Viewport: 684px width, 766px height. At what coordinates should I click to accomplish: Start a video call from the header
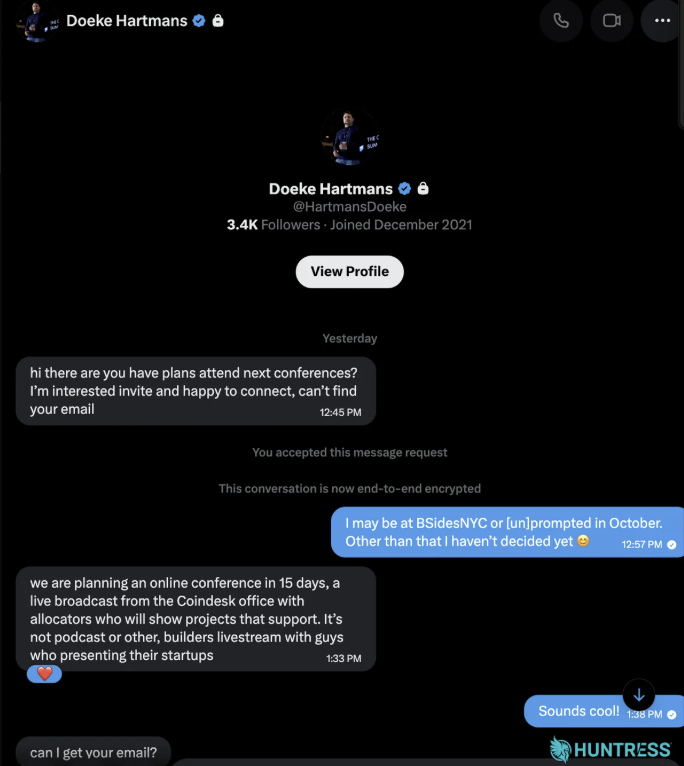(x=612, y=21)
